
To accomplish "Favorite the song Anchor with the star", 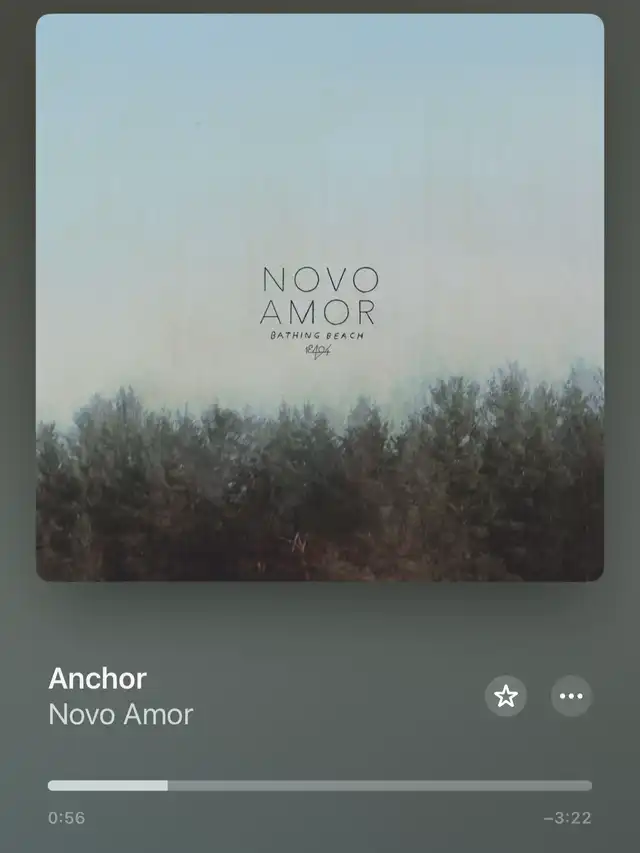I will 506,696.
